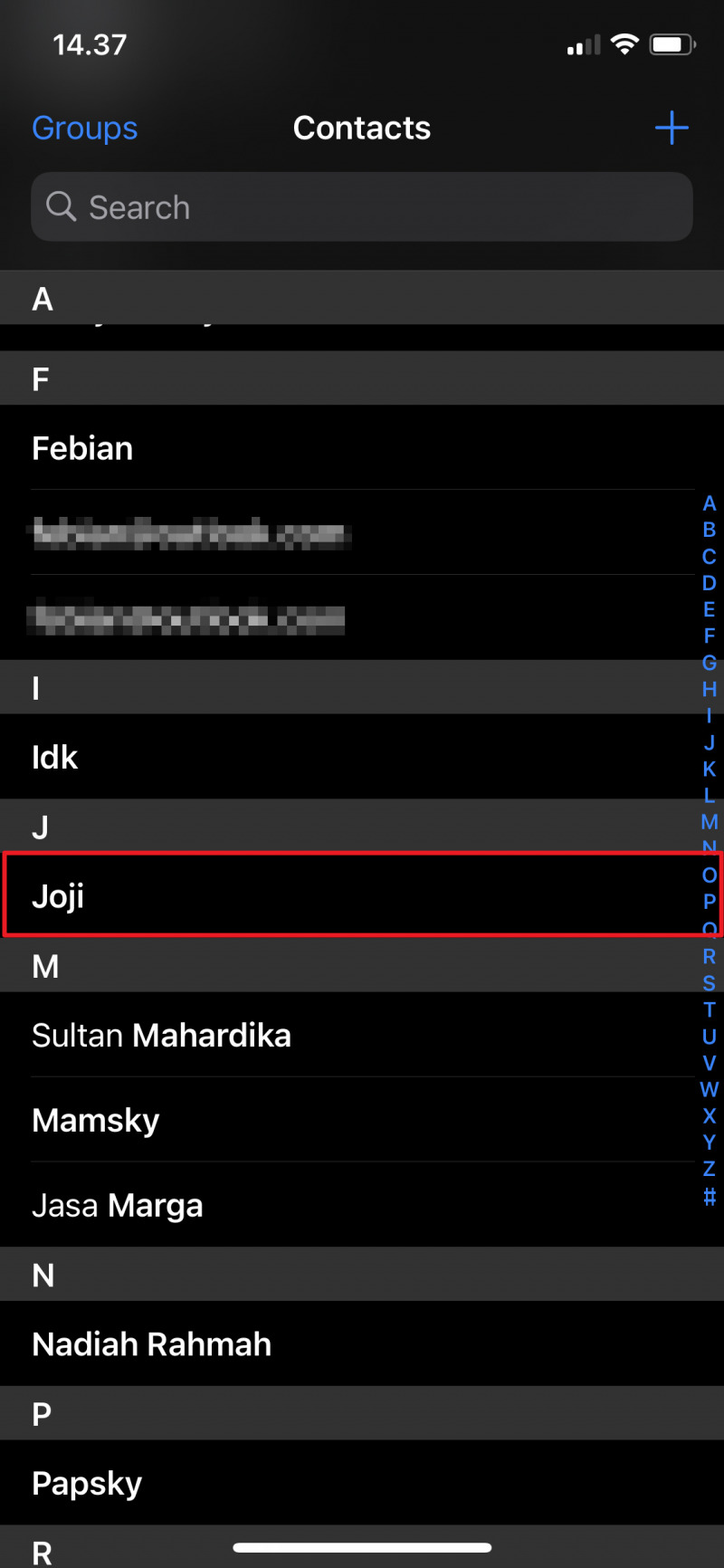Screen dimensions: 724x1568
Task: Jump to letter A in index
Action: [709, 503]
